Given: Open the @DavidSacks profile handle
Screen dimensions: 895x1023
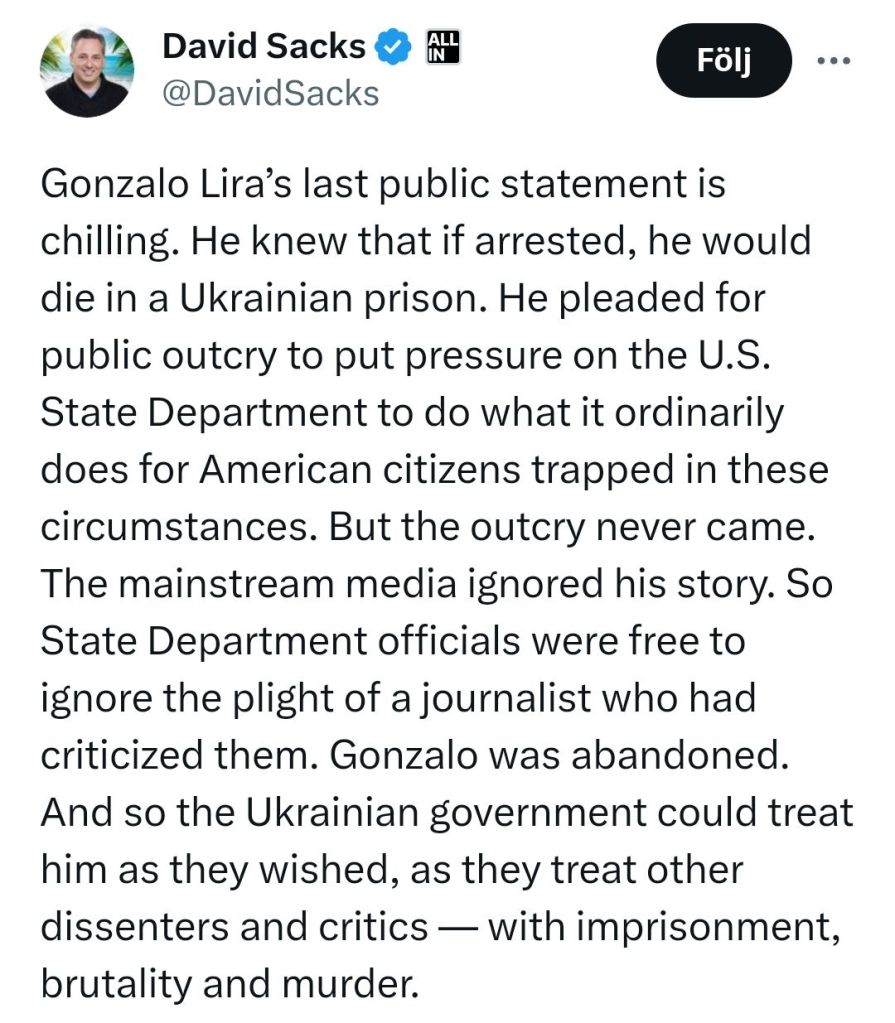Looking at the screenshot, I should pos(270,93).
